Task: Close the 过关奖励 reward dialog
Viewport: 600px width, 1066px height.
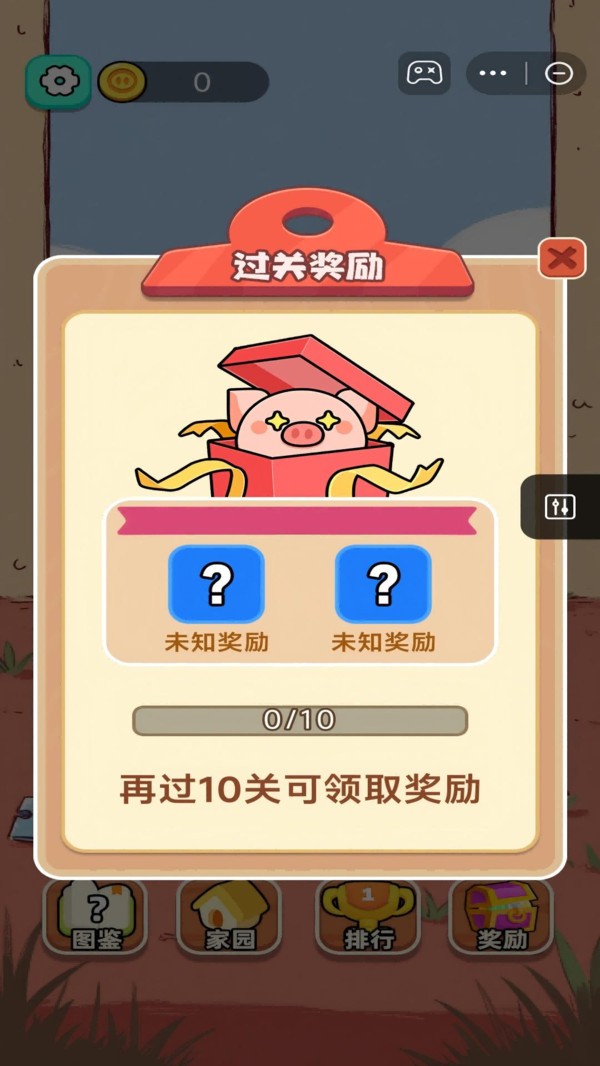Action: [561, 259]
